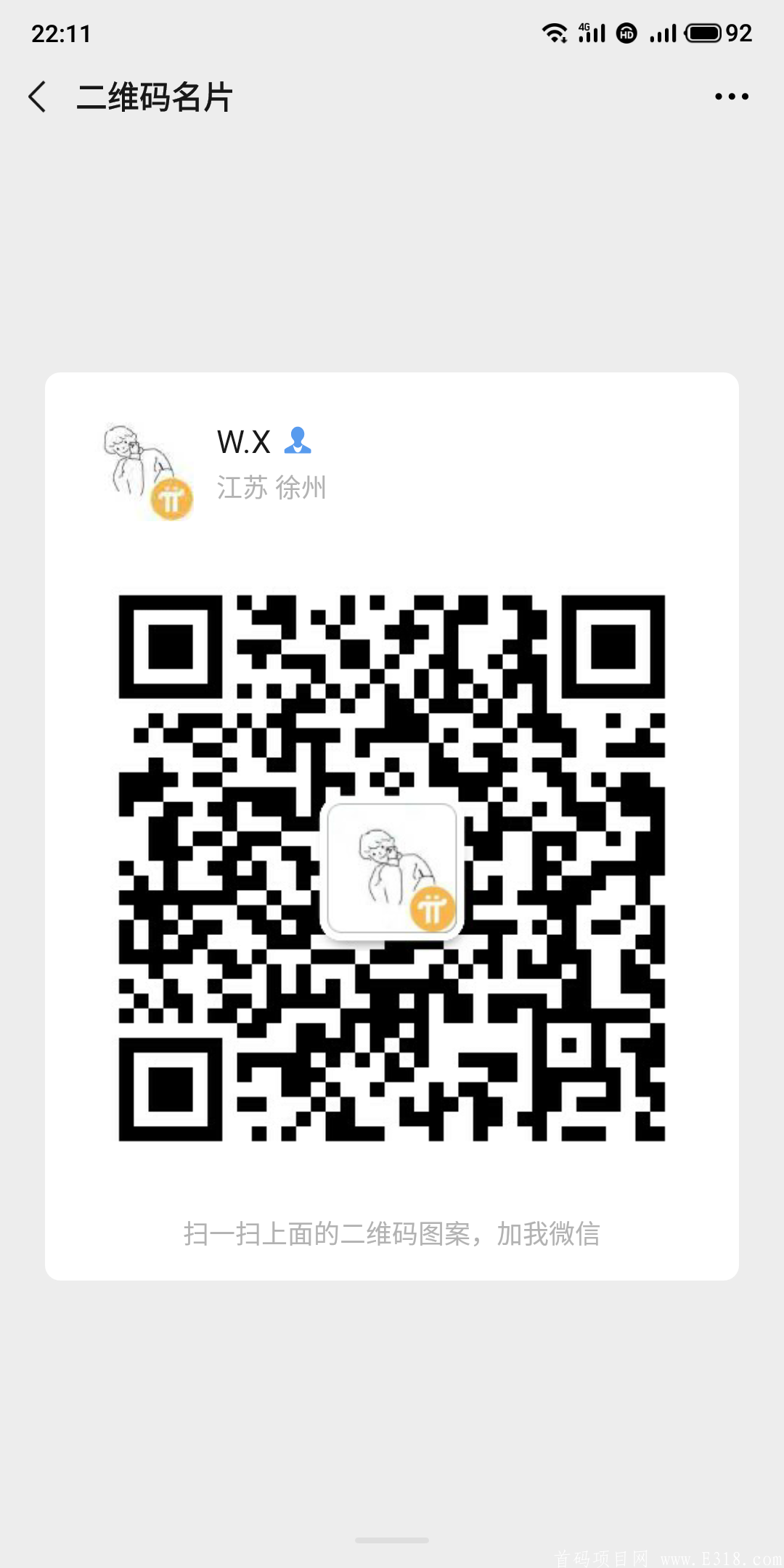The image size is (784, 1568).
Task: Open the three-dot more options menu
Action: tap(731, 97)
